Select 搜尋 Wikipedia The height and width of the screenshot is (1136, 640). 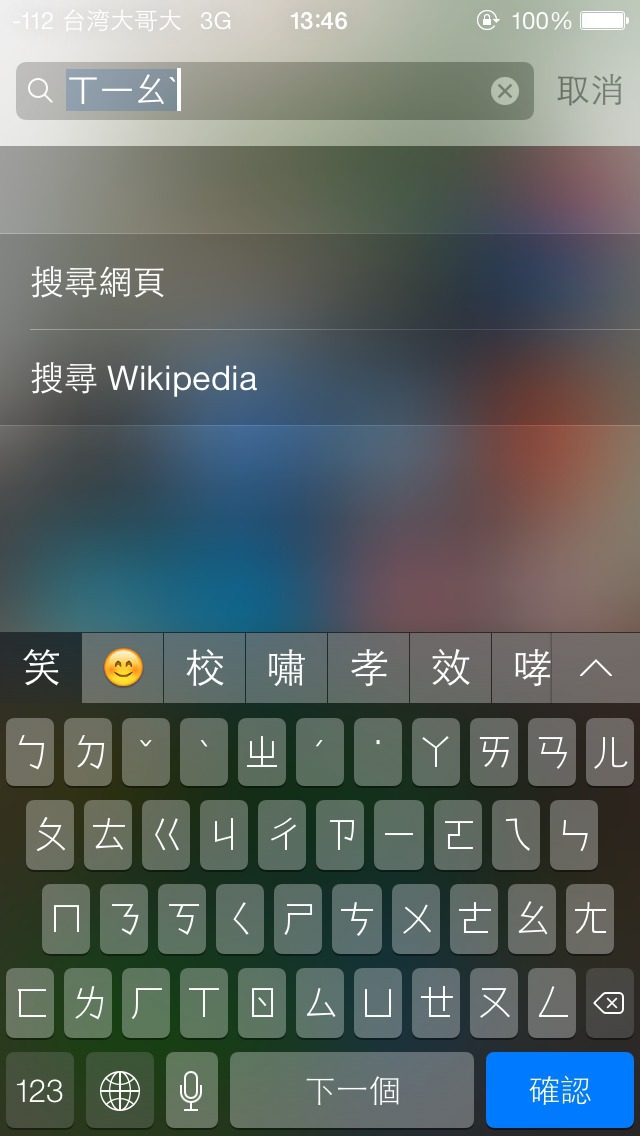pyautogui.click(x=320, y=378)
